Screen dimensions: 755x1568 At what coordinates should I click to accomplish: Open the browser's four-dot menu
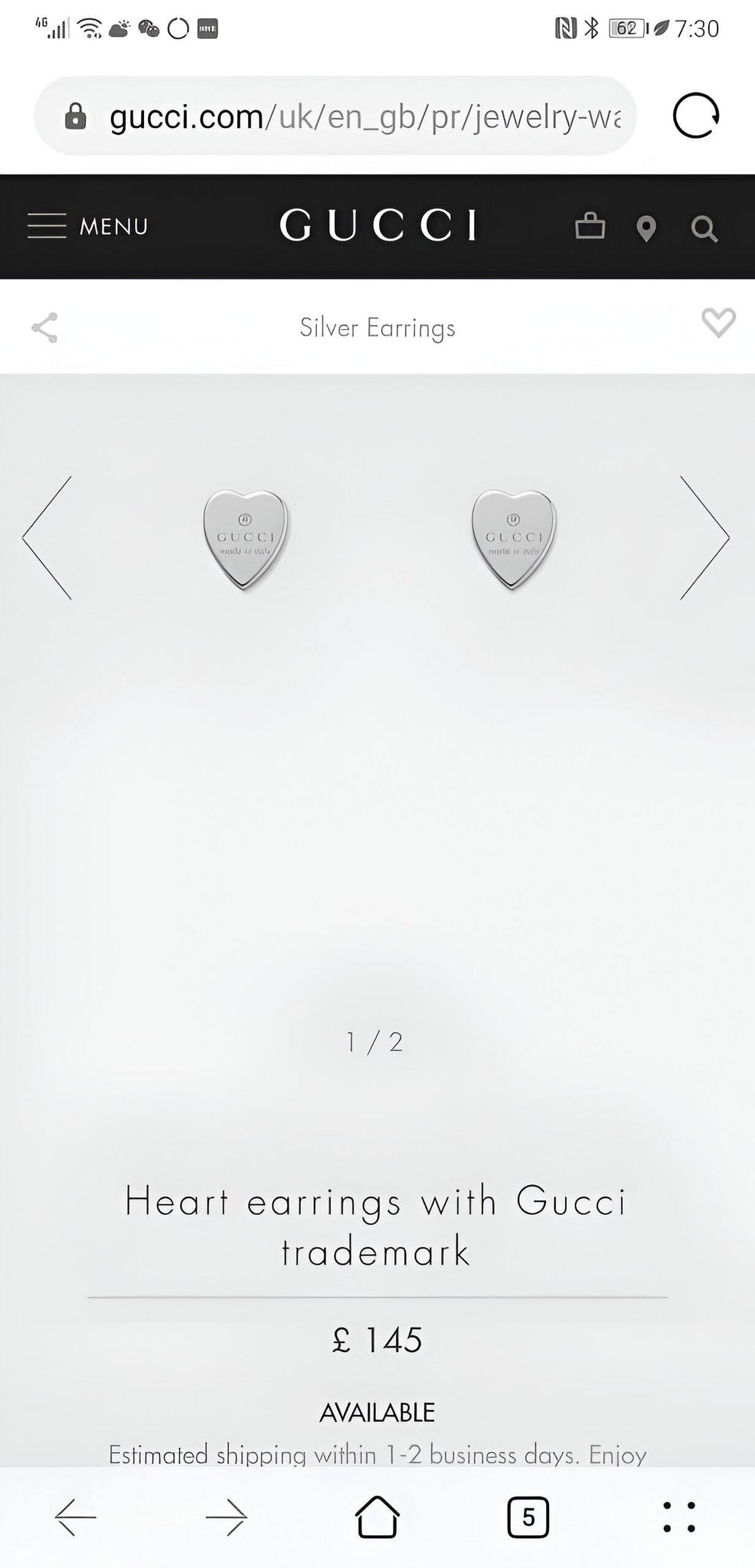(679, 1516)
